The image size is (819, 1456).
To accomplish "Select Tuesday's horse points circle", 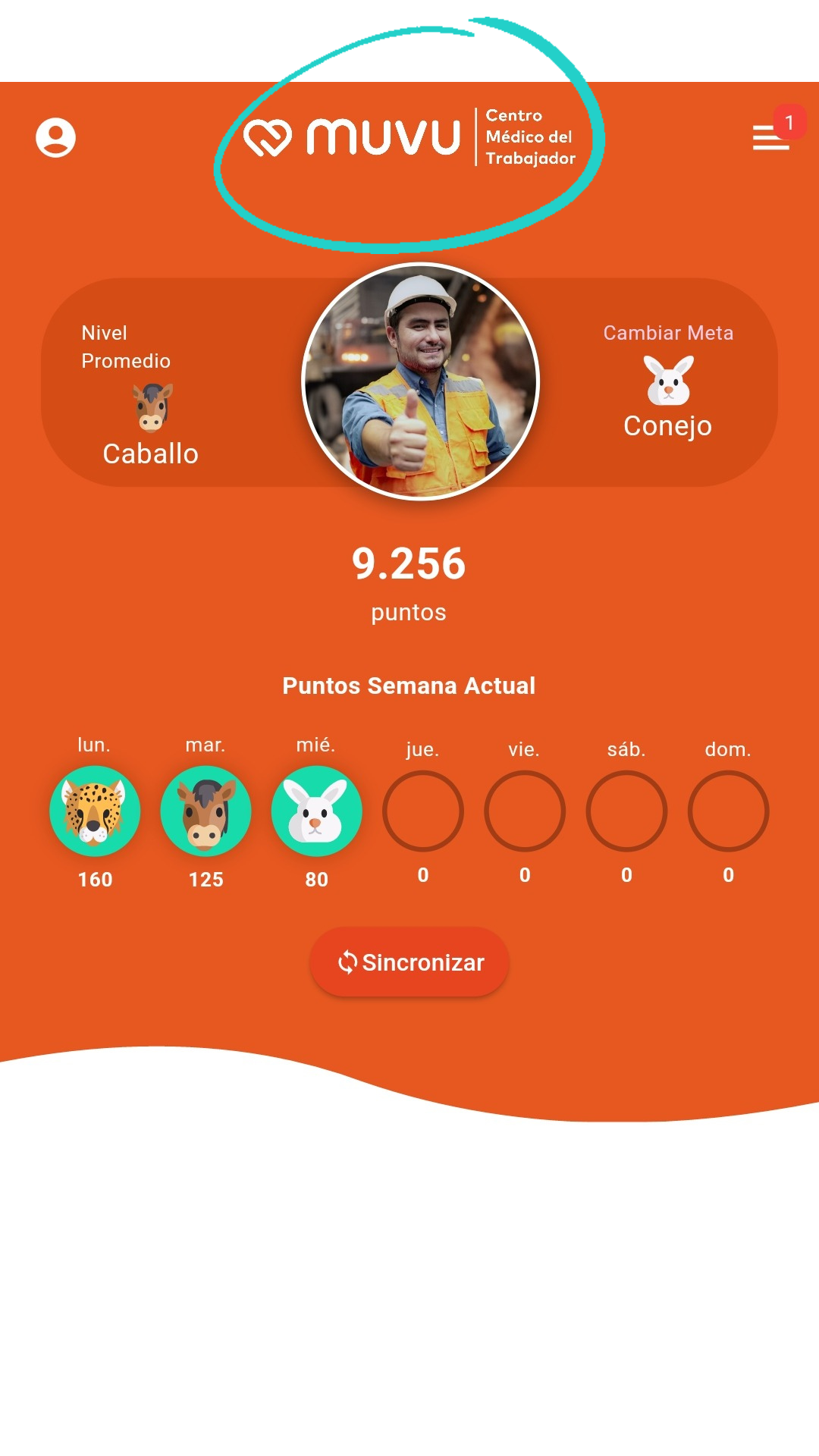I will click(206, 811).
